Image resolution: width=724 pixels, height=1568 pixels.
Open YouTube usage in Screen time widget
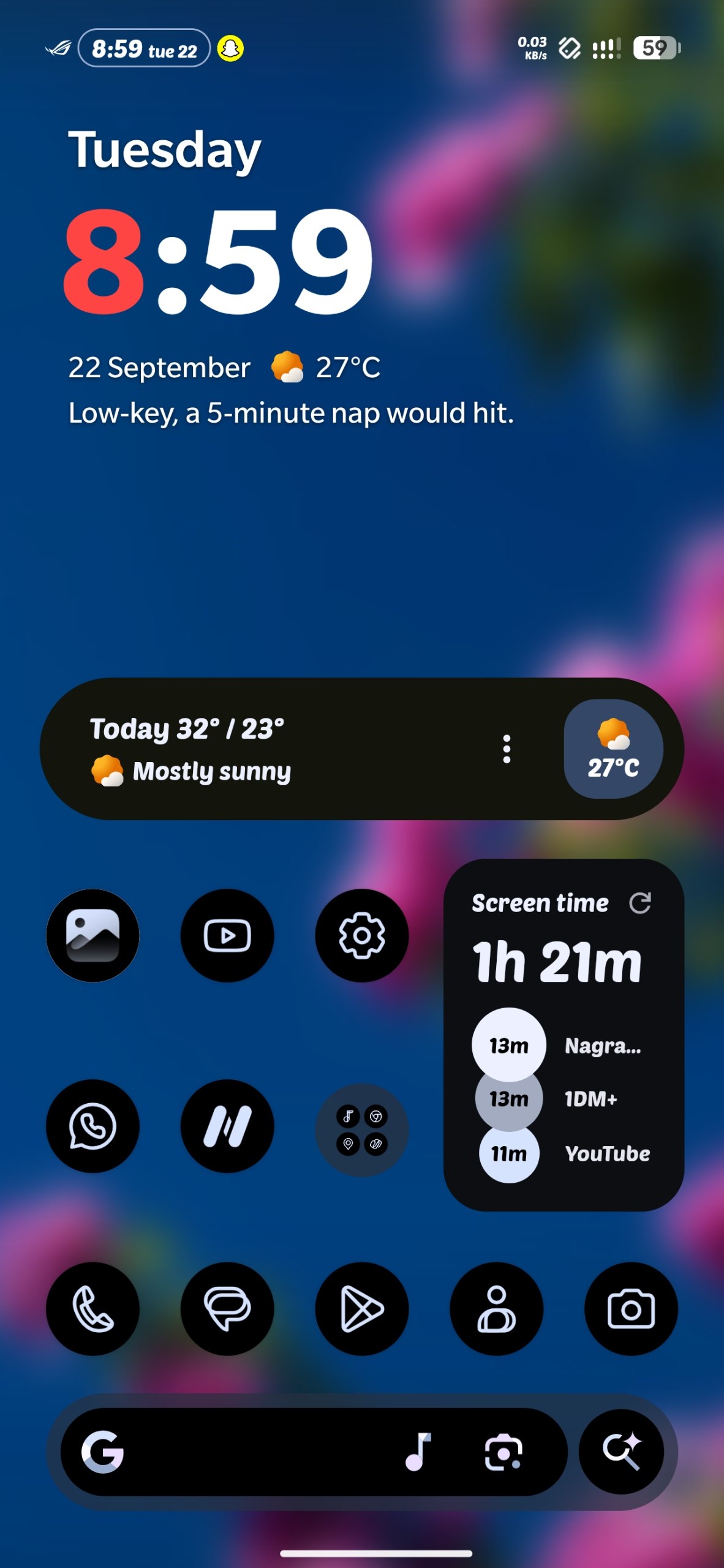click(564, 1154)
